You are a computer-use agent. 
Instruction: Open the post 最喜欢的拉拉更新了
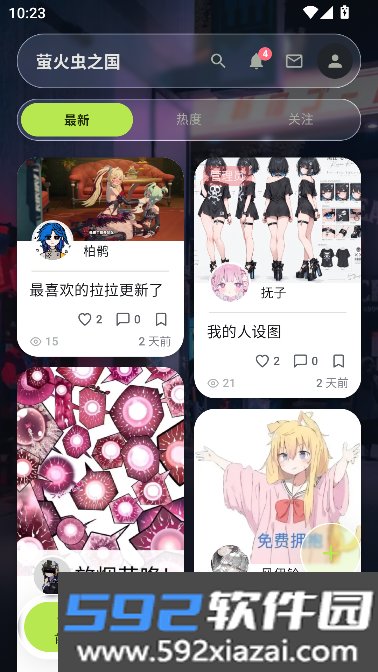point(96,290)
